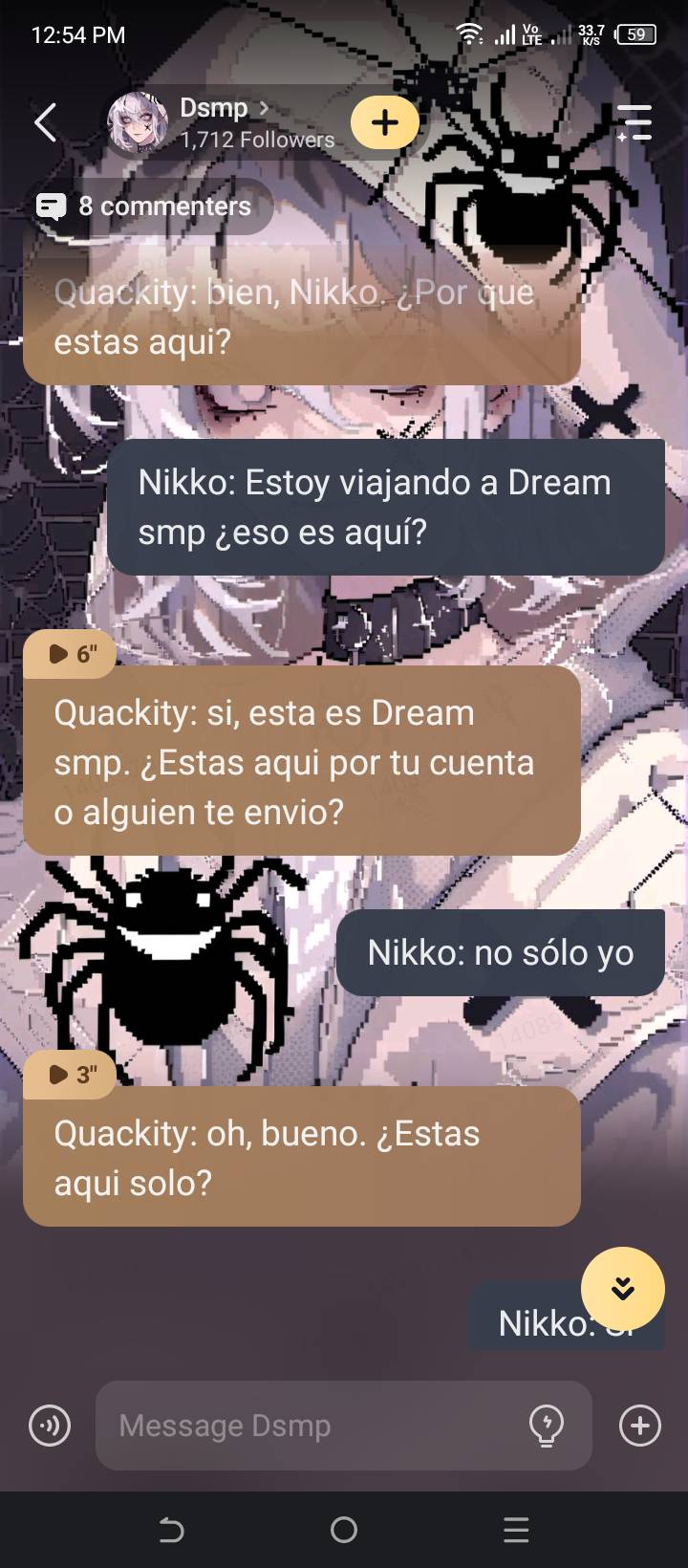Image resolution: width=688 pixels, height=1568 pixels.
Task: Focus the Message Dsmp text field
Action: coord(315,1426)
